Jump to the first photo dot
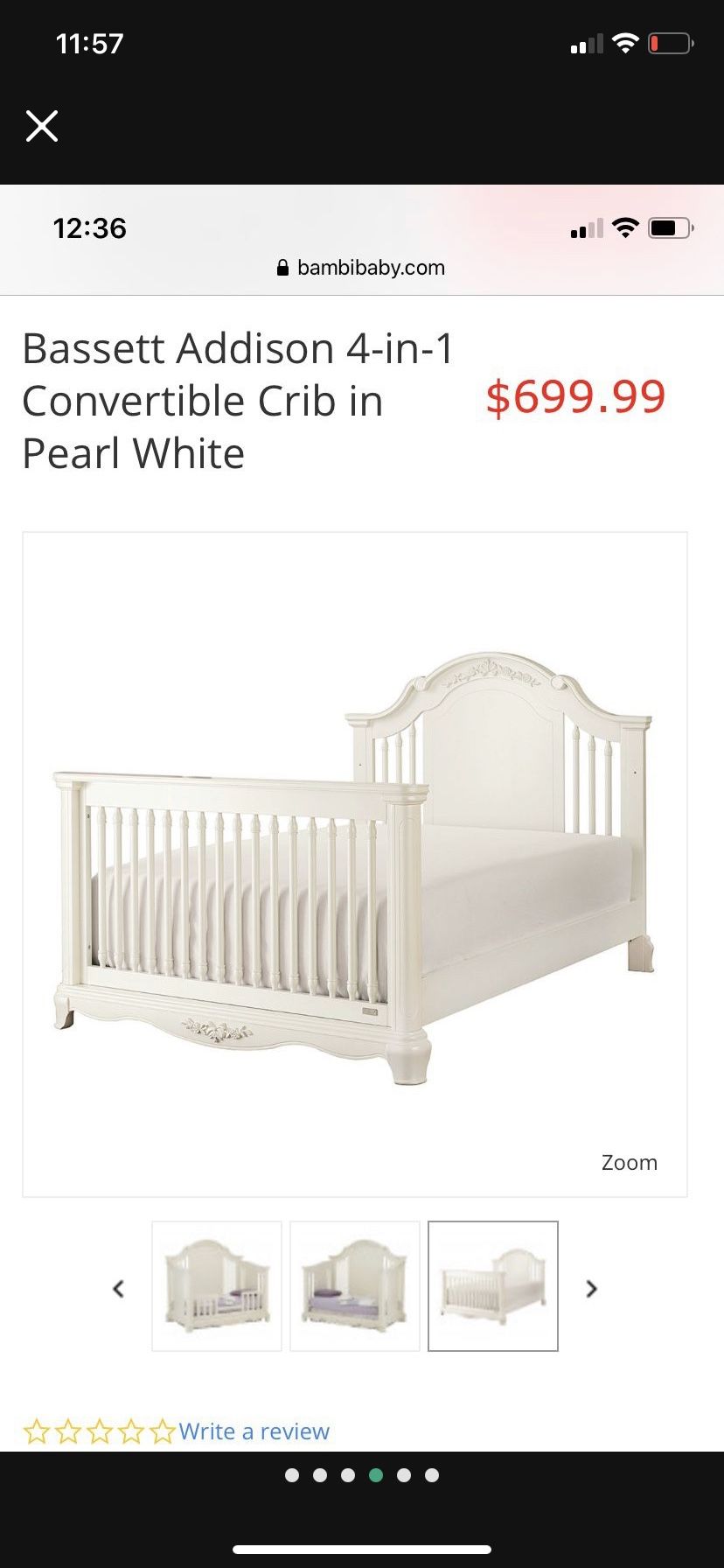This screenshot has height=1568, width=724. point(292,1475)
